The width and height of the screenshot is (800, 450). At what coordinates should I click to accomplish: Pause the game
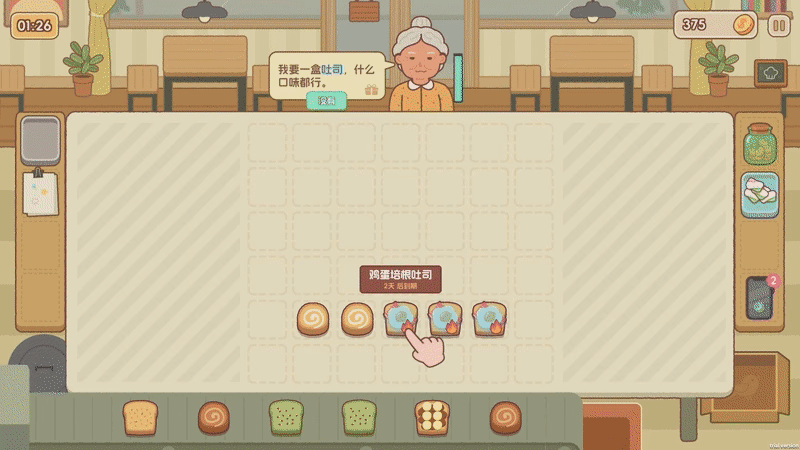pos(778,26)
